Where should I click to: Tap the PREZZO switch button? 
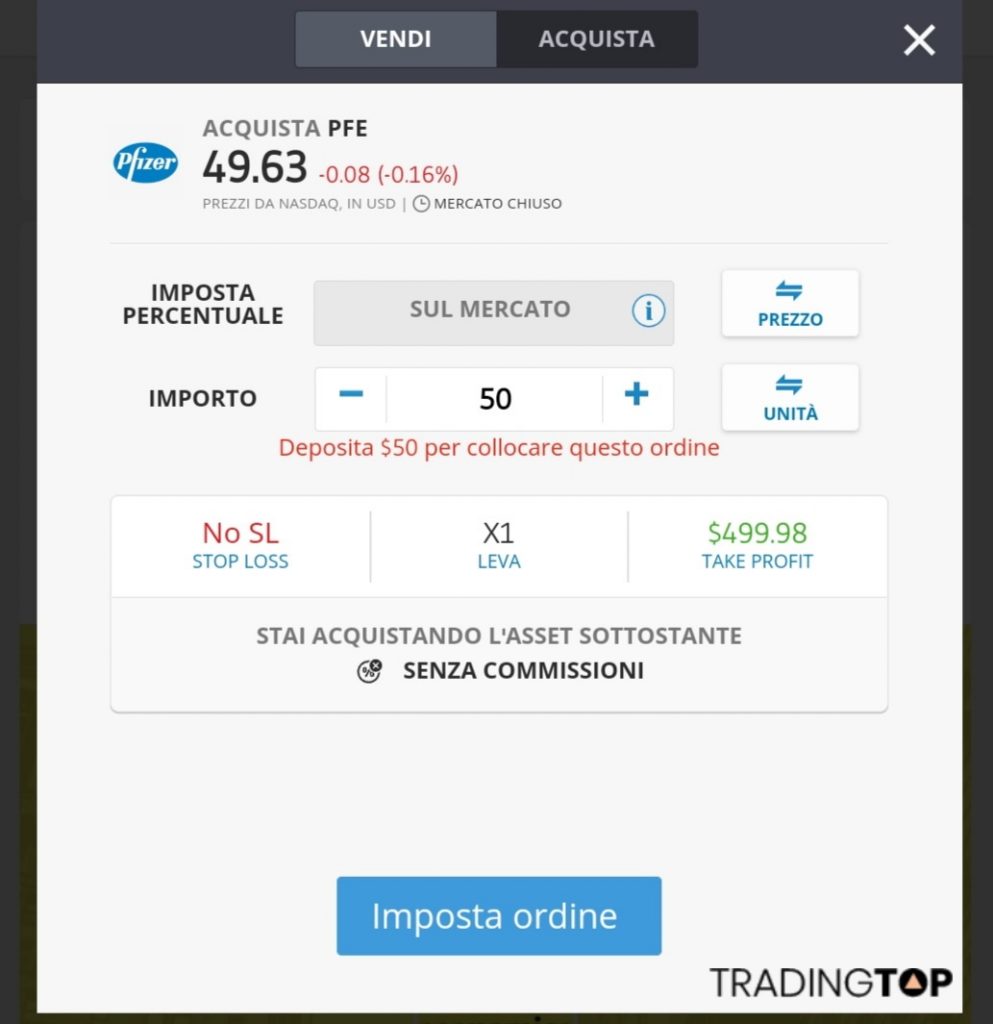pos(790,304)
